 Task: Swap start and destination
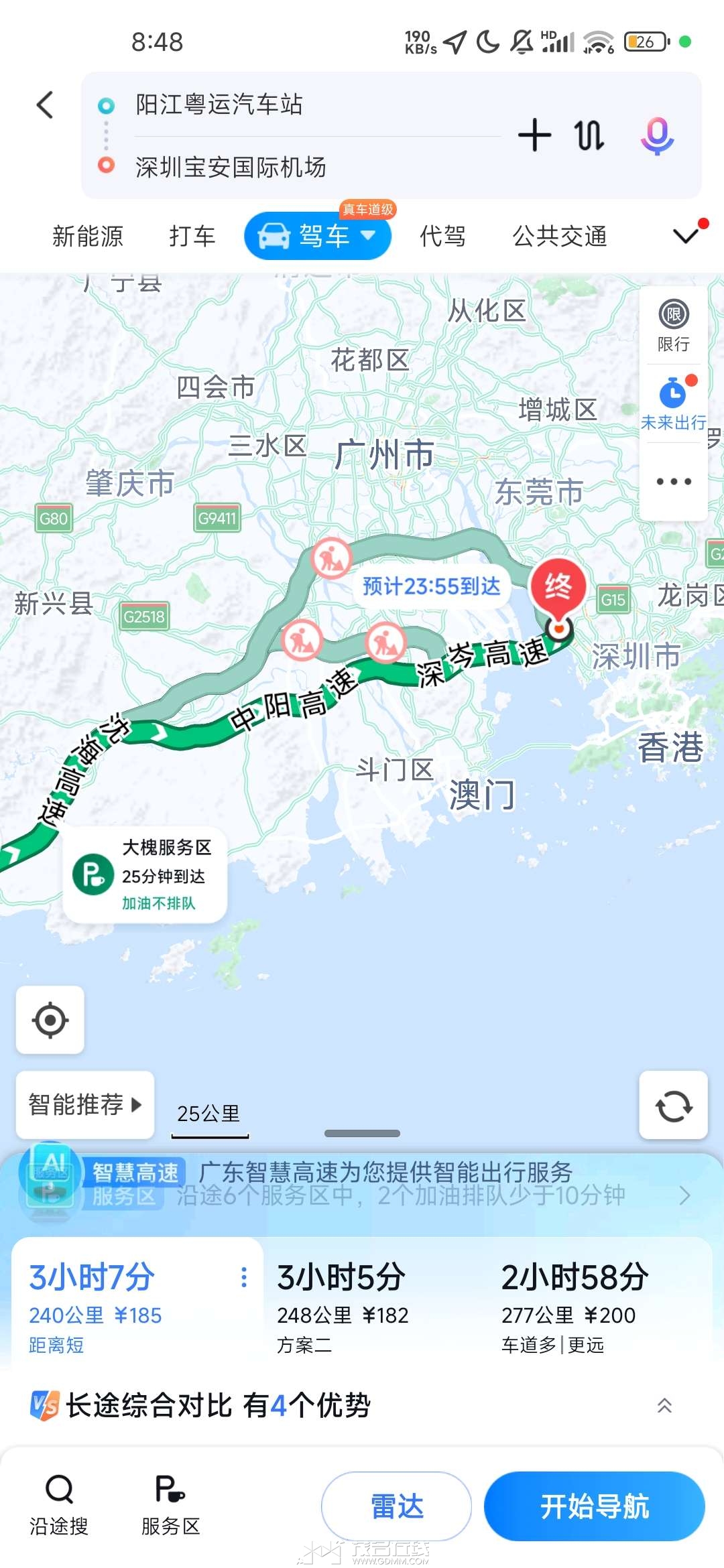pos(589,135)
